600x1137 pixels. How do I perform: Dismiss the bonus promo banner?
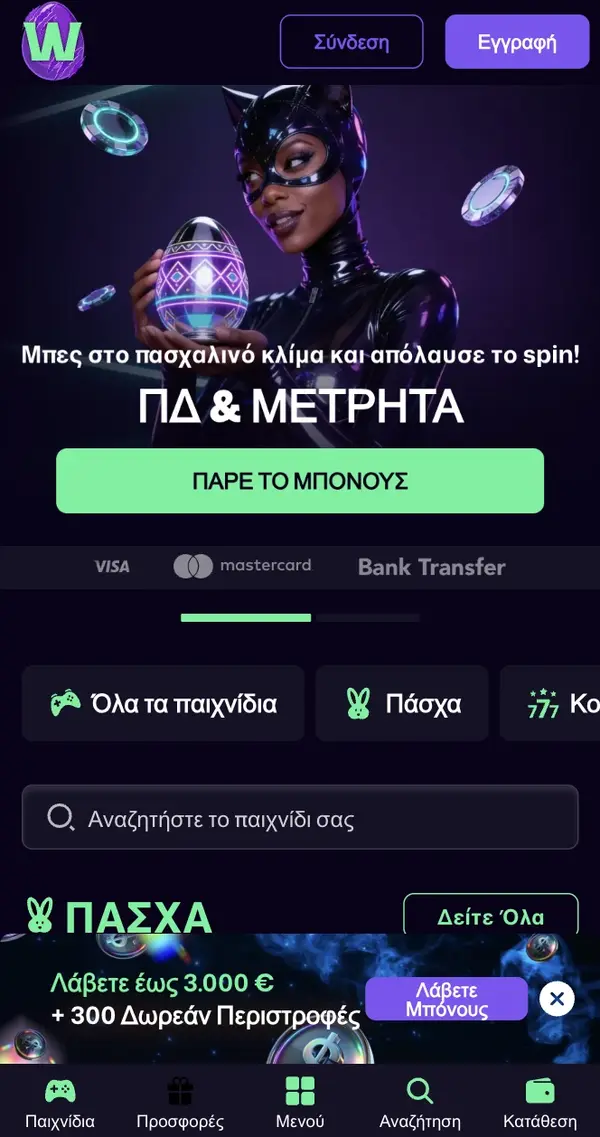point(557,998)
